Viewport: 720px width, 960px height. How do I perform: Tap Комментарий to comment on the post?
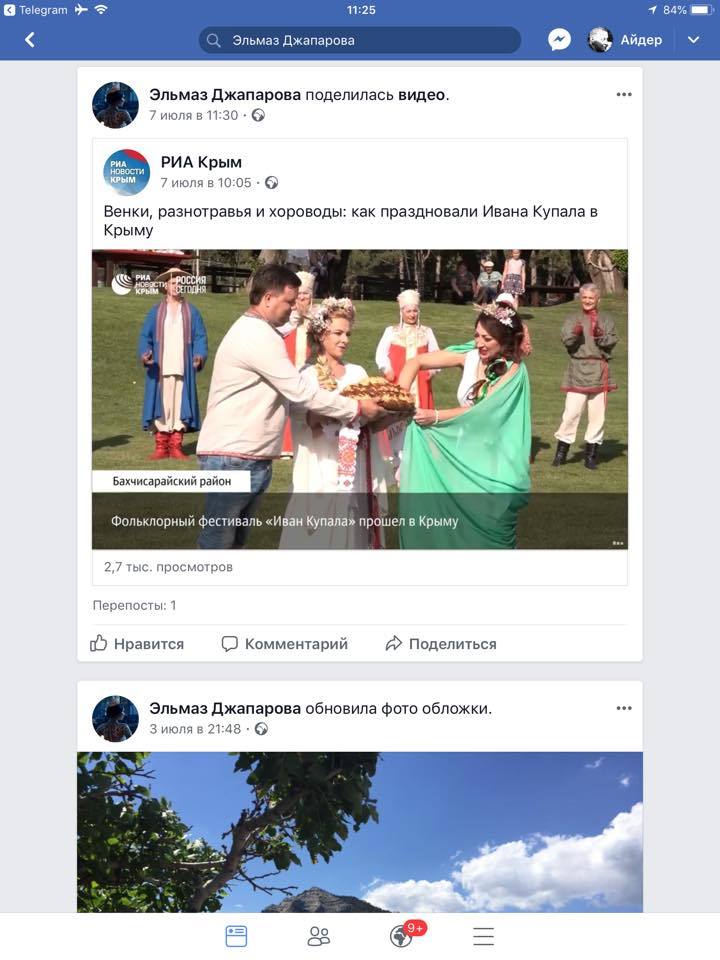(x=285, y=644)
